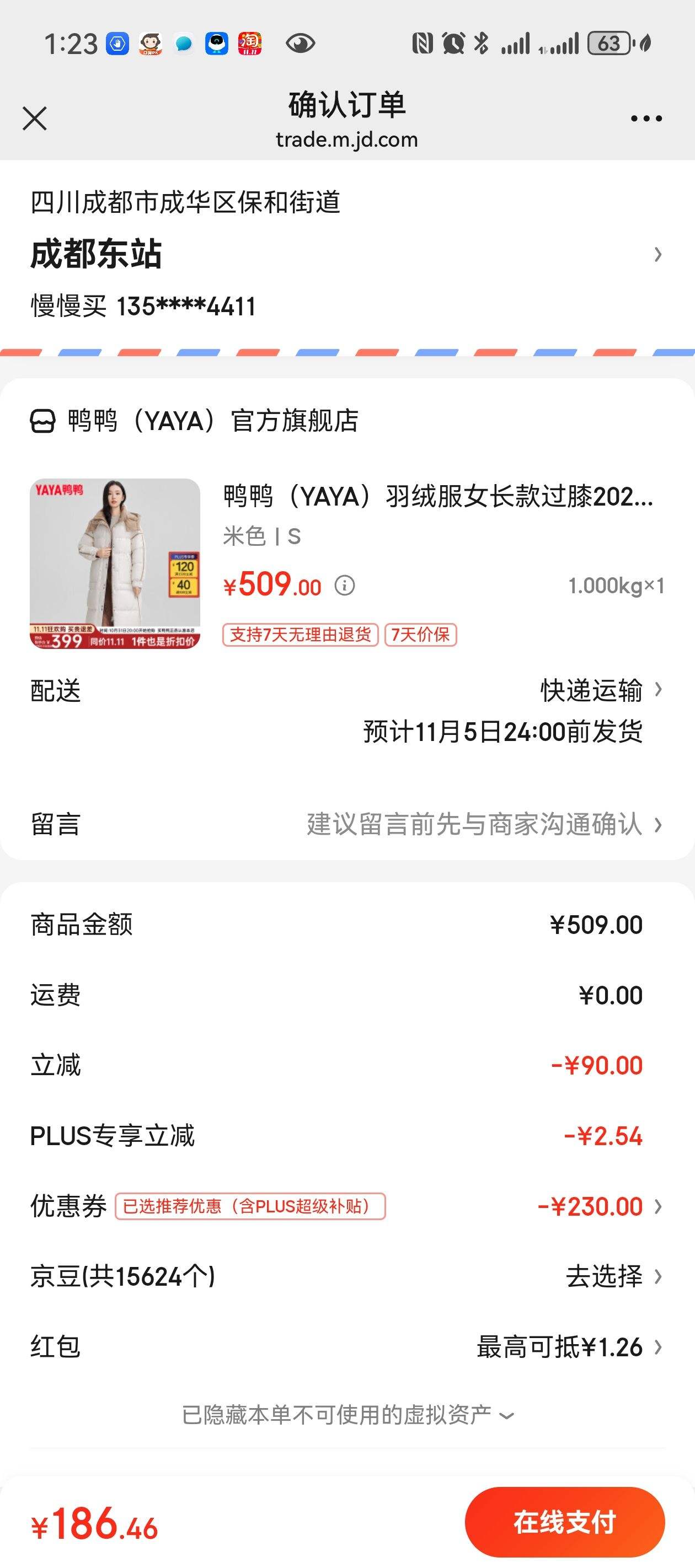This screenshot has height=1568, width=695.
Task: Open the 红包 red packet options
Action: (x=347, y=1347)
